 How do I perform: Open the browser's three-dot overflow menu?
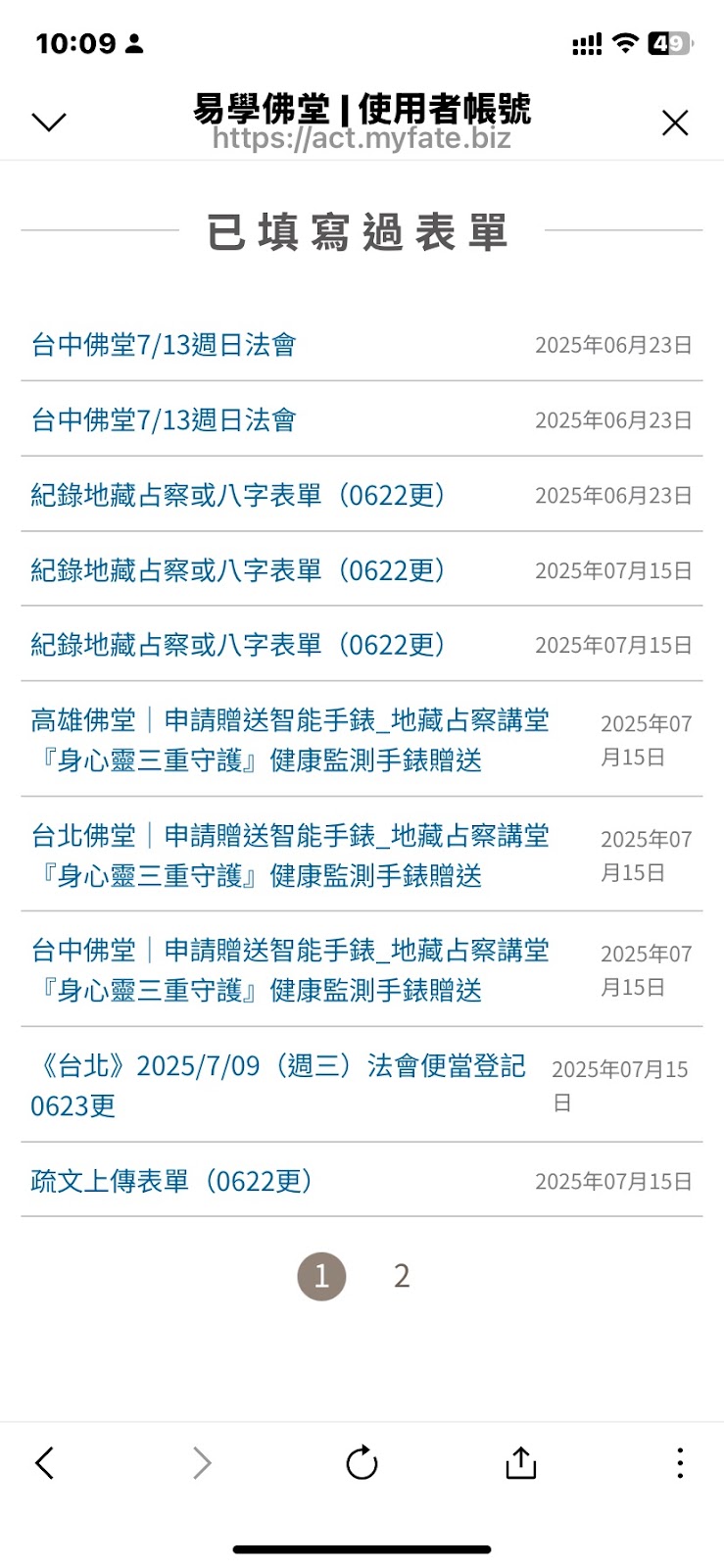click(680, 1463)
